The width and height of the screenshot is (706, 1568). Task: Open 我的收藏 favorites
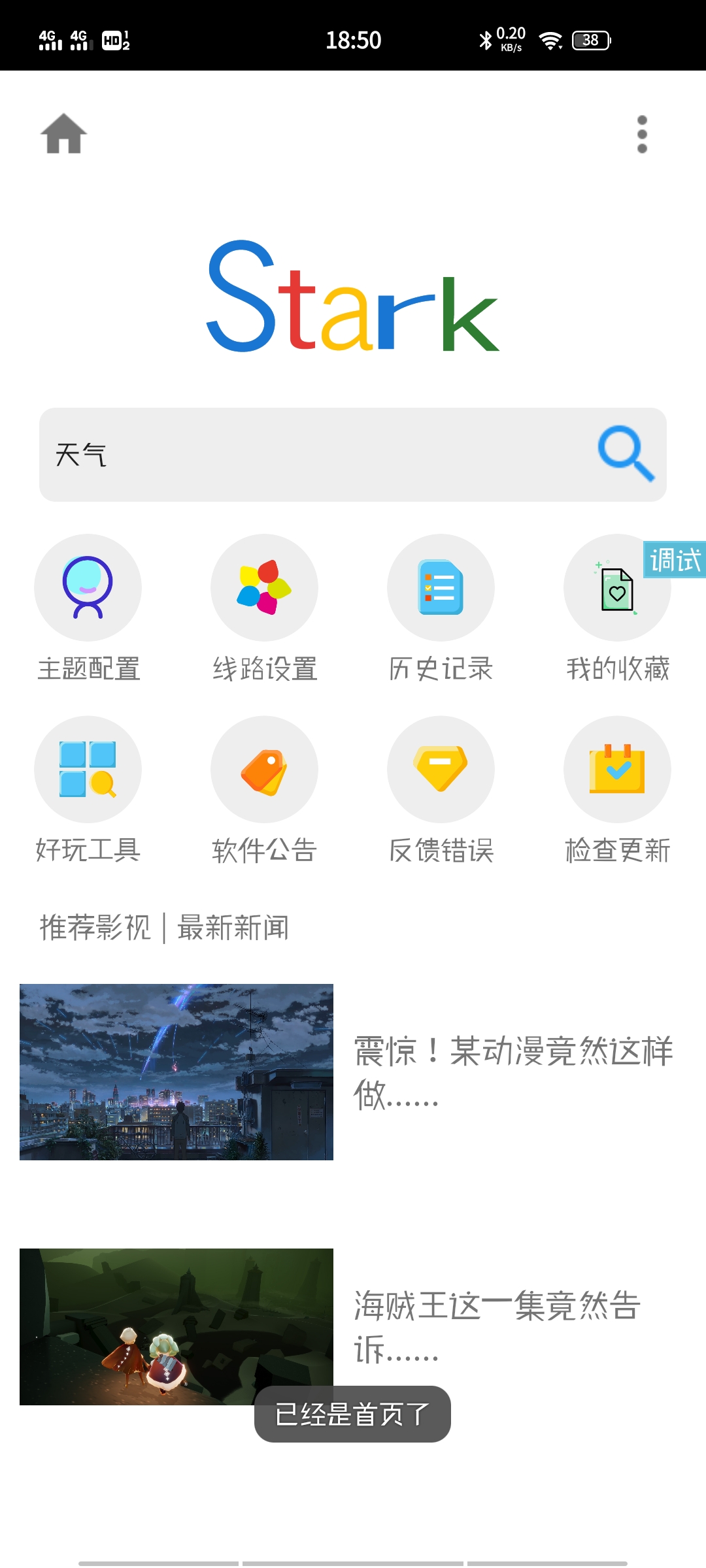(x=617, y=589)
